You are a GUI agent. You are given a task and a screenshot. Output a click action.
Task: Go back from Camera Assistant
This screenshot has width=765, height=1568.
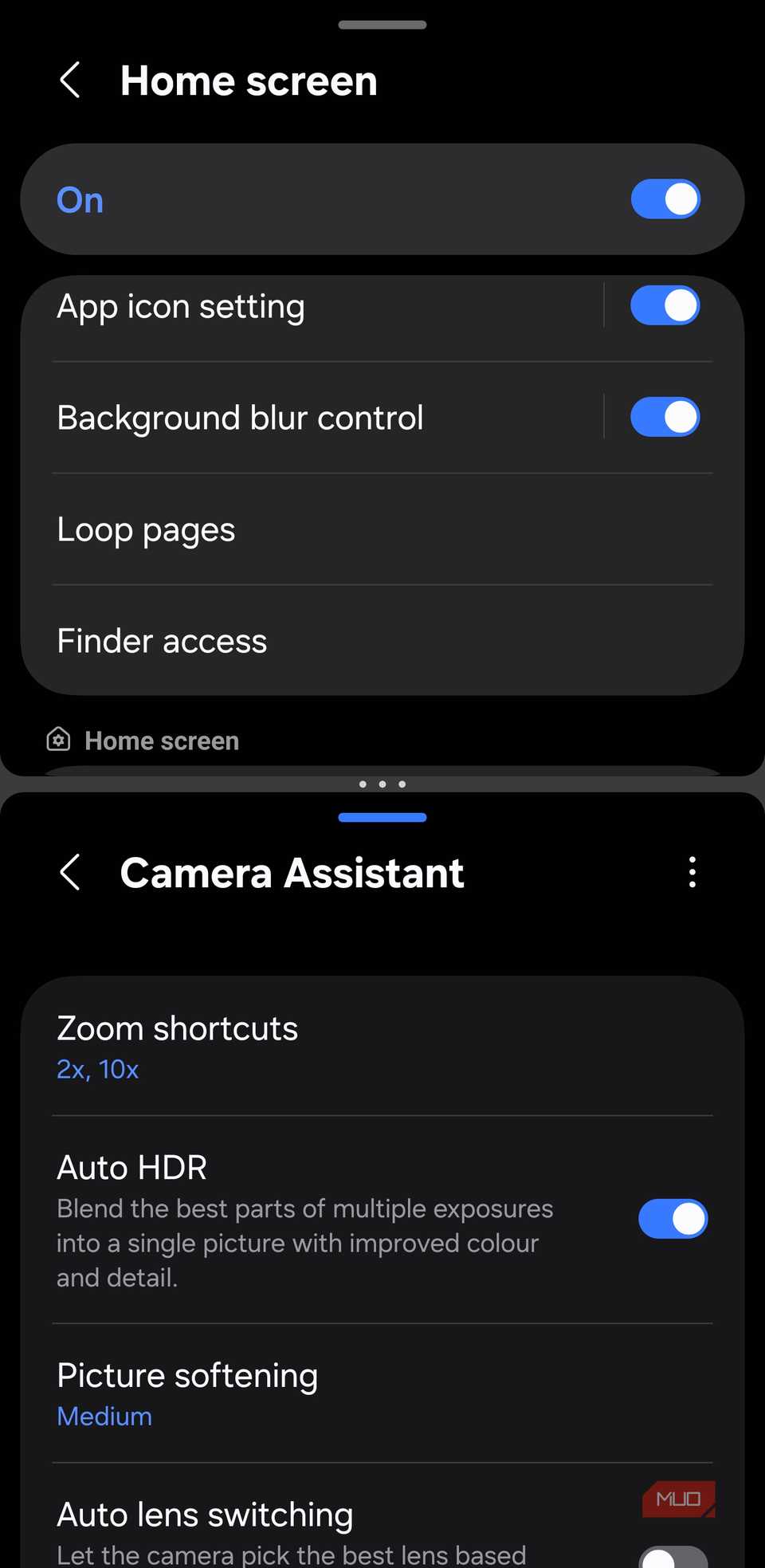click(x=70, y=872)
